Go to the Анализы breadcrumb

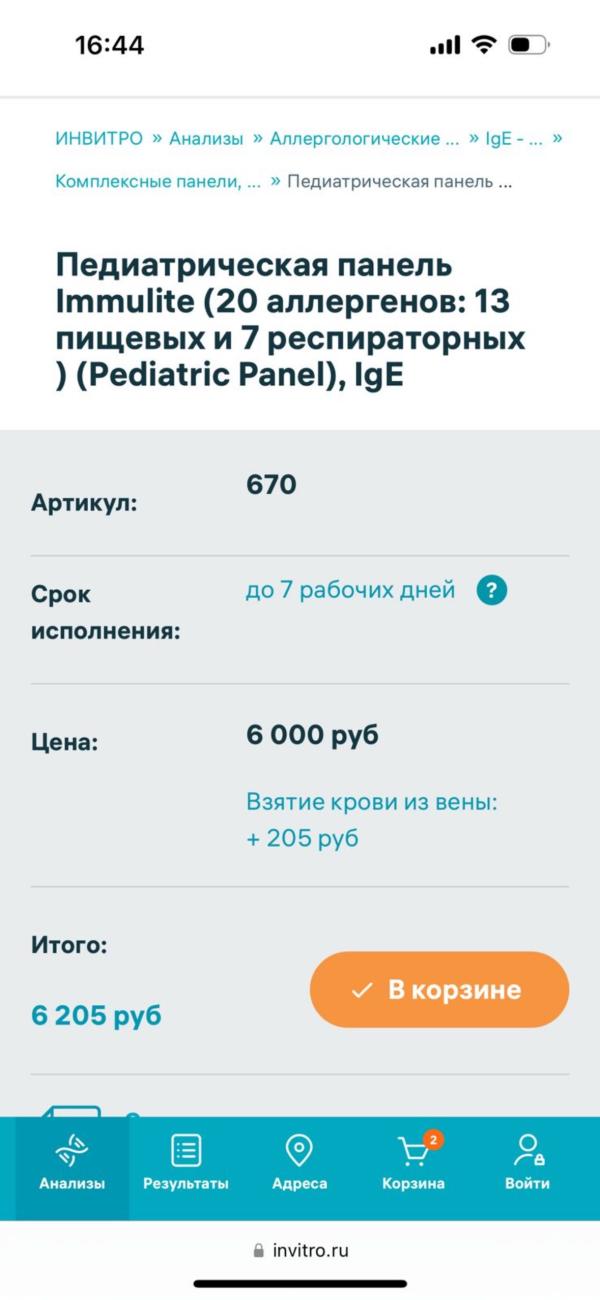click(206, 139)
